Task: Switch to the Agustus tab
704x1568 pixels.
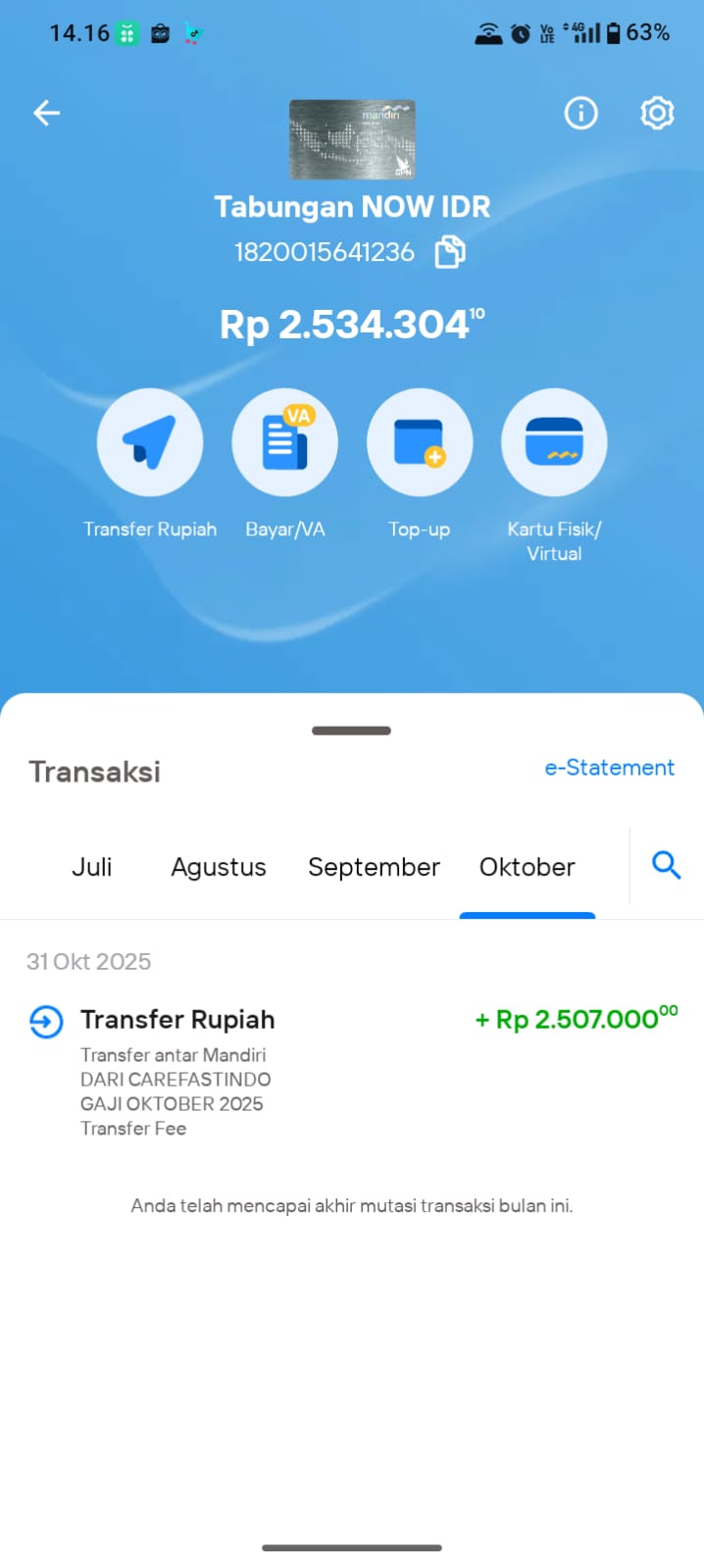Action: tap(219, 867)
